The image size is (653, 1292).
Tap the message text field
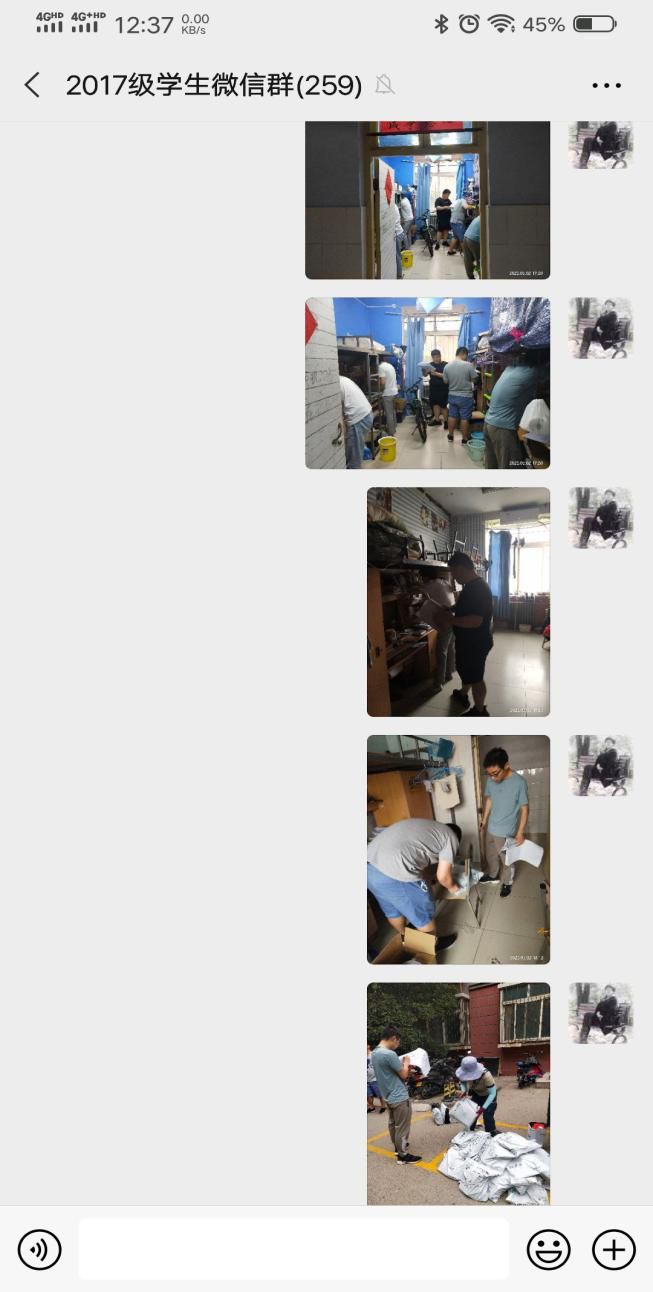tap(293, 1249)
